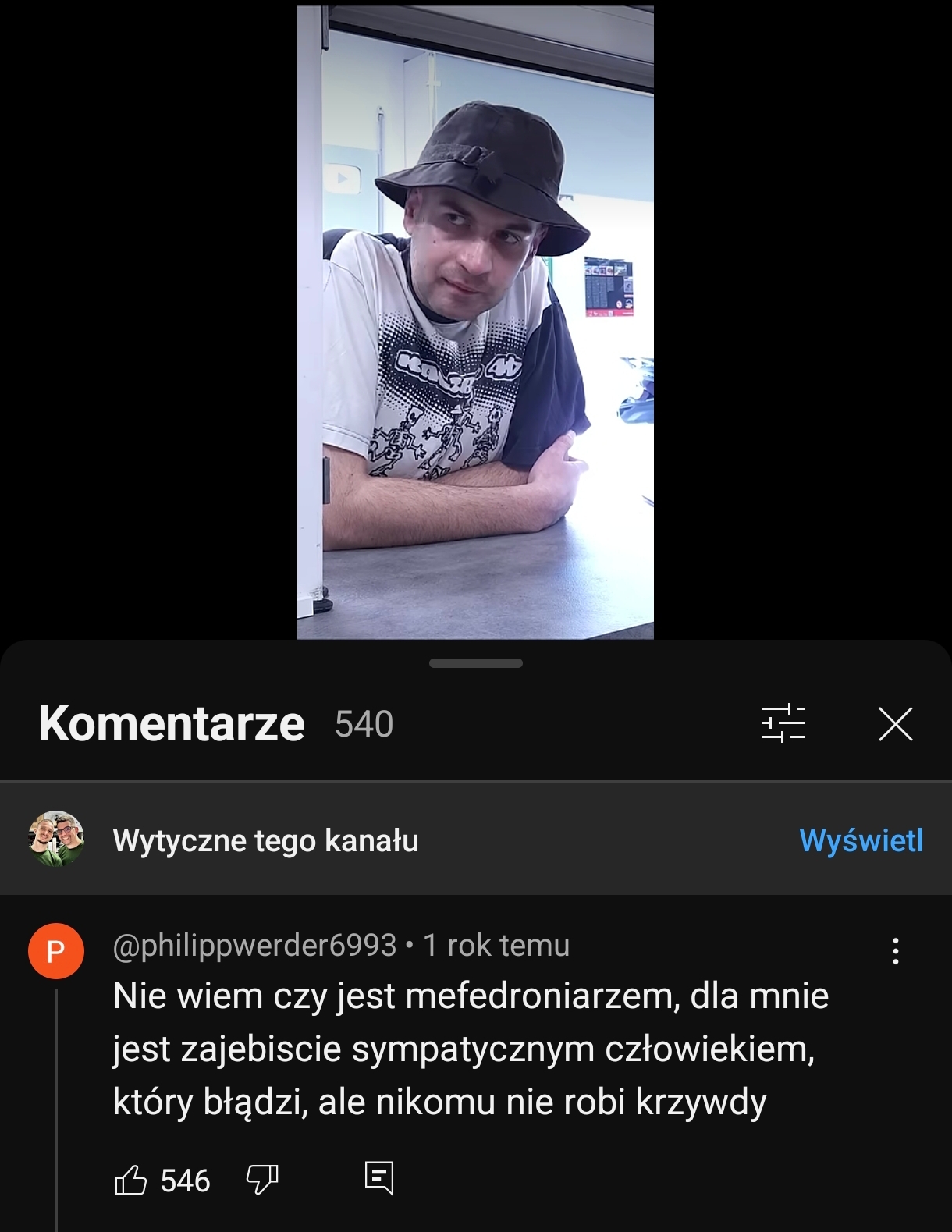Open options menu for philippwerder6993's comment

[895, 951]
